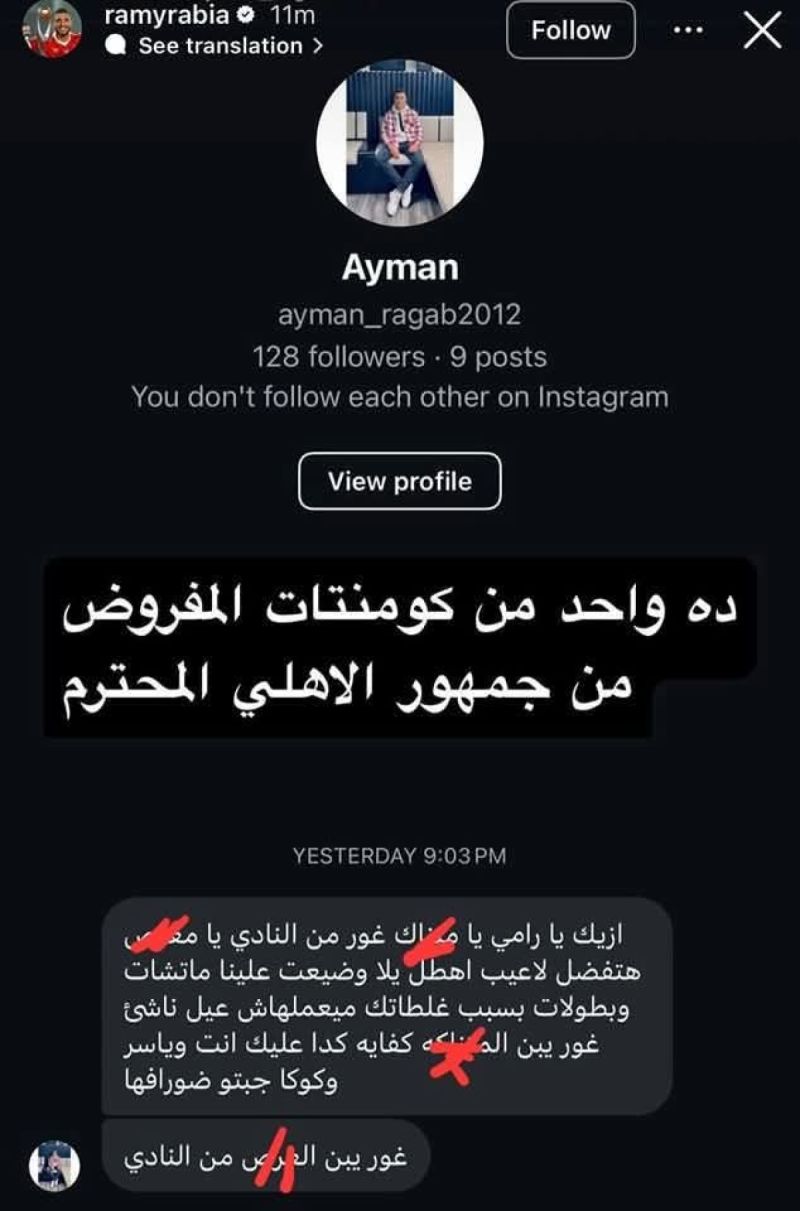Tap Follow to start following ramyrabia
This screenshot has height=1211, width=800.
pyautogui.click(x=571, y=29)
